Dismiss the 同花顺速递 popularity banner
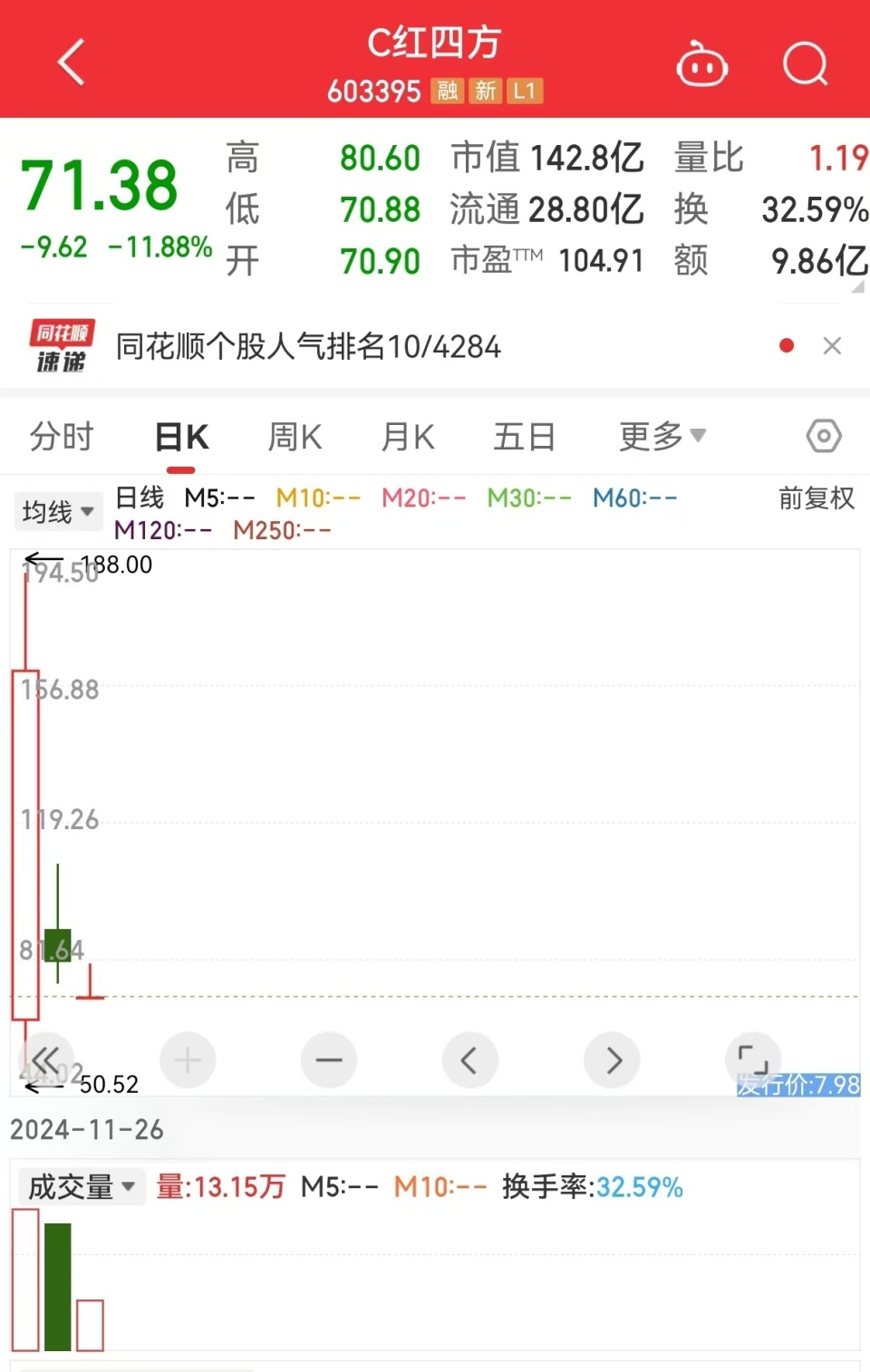This screenshot has height=1372, width=870. pyautogui.click(x=832, y=346)
